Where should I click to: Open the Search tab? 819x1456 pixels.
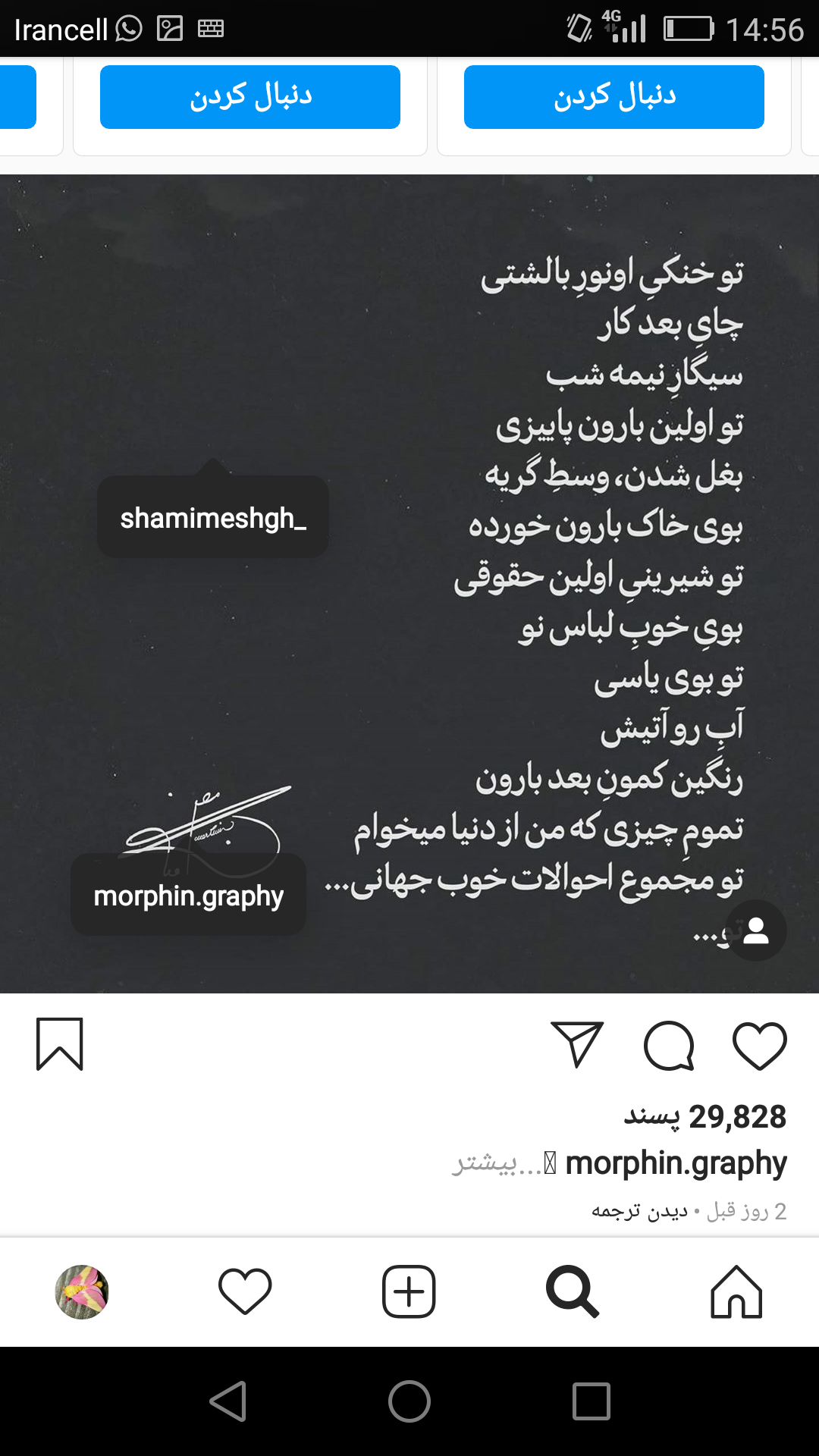pos(573,1291)
